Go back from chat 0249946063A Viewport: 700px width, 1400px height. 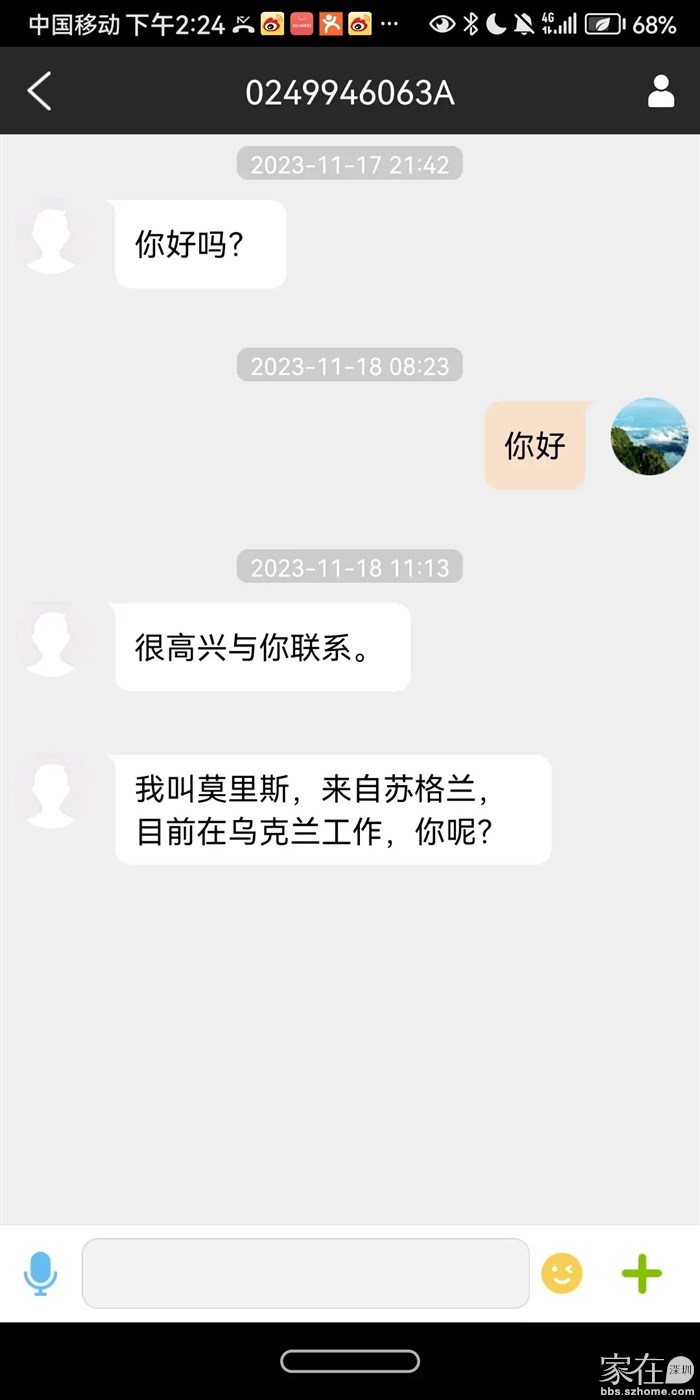pyautogui.click(x=40, y=92)
